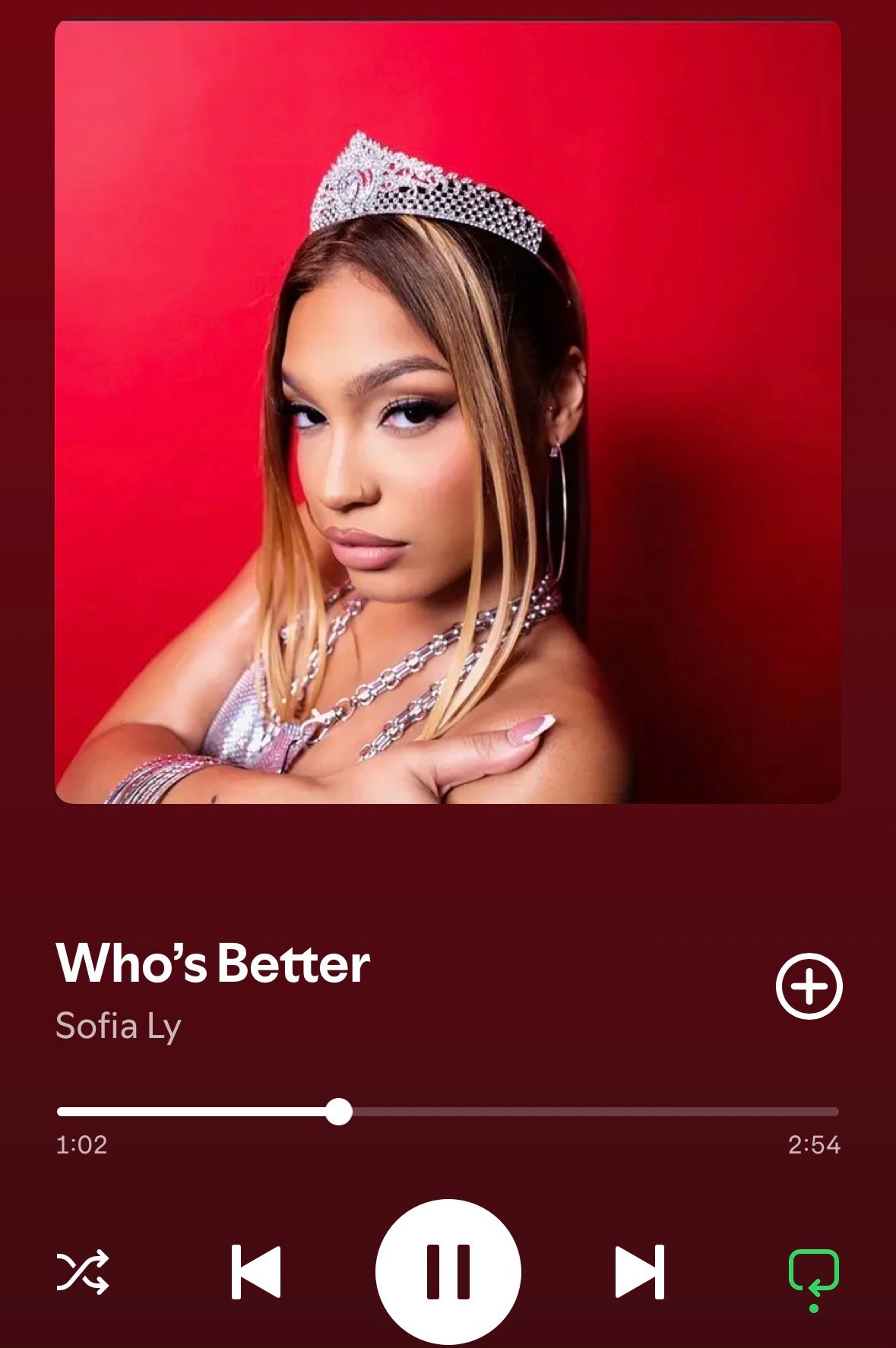Skip to the next track
The image size is (896, 1348).
pos(639,1271)
